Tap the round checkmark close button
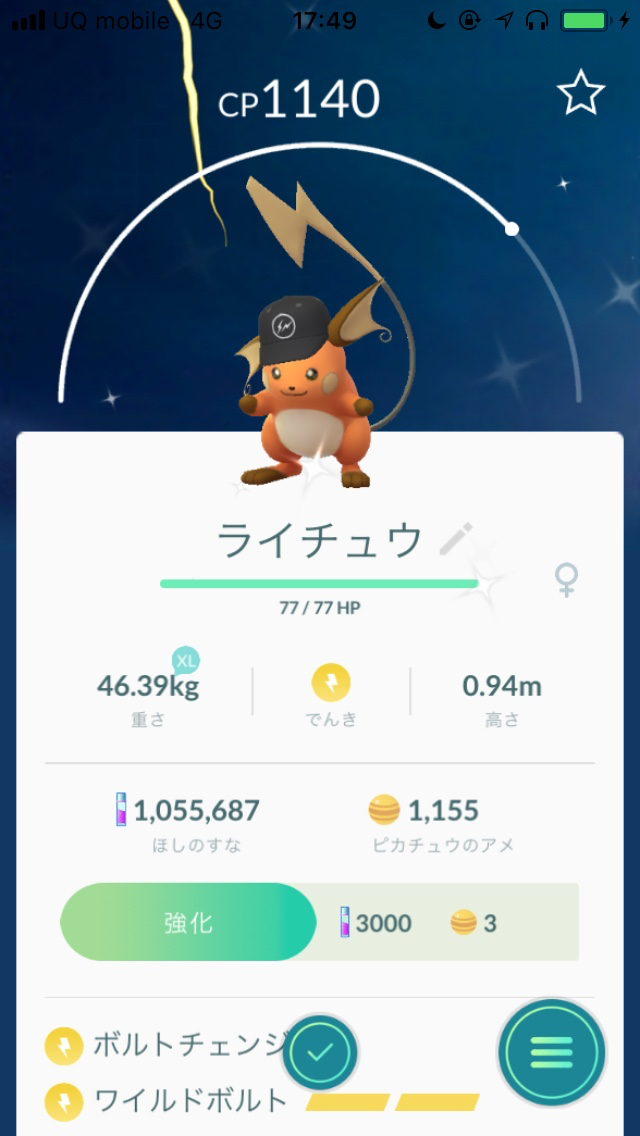Screen dimensions: 640x1136 pos(320,1052)
